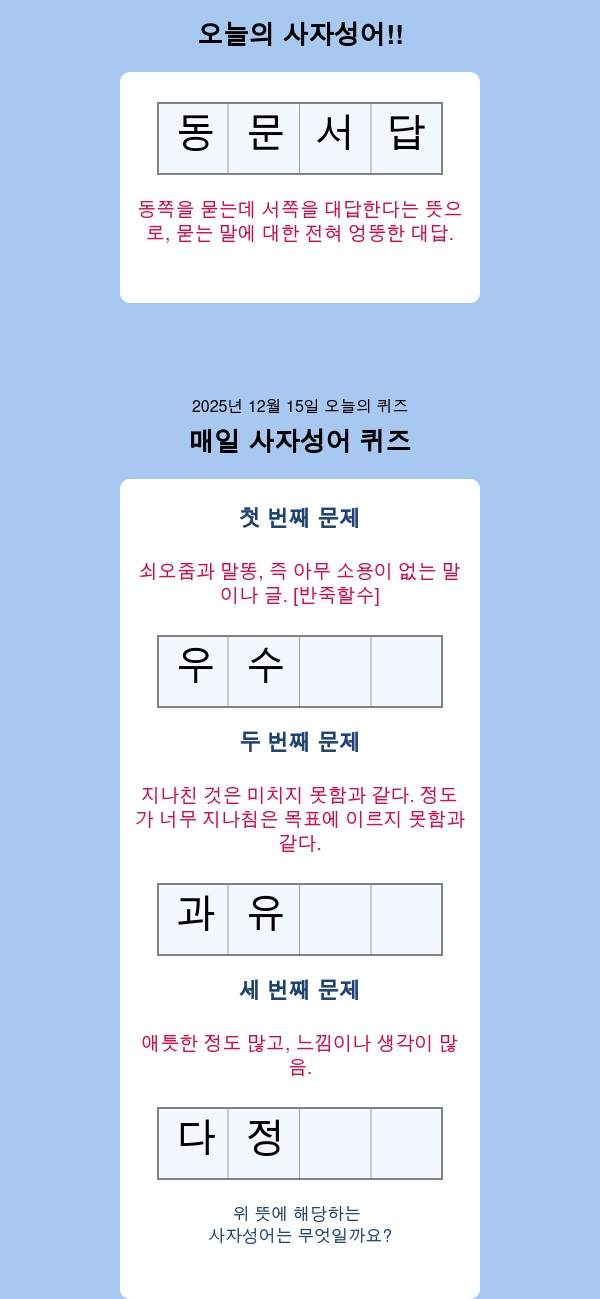The image size is (600, 1299).
Task: Tap the first empty box after 과유
Action: click(335, 919)
